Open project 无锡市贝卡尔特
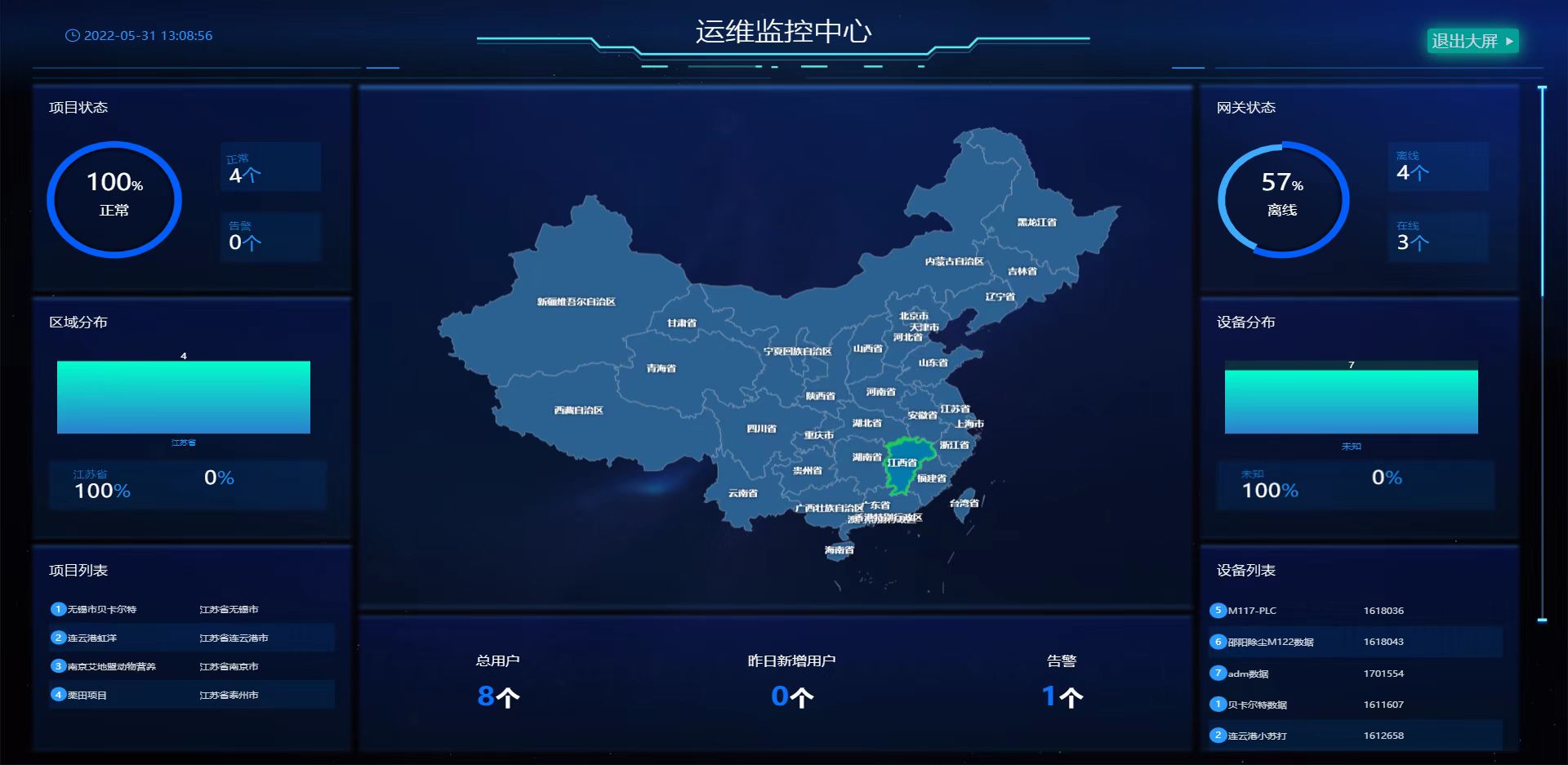 click(x=102, y=609)
